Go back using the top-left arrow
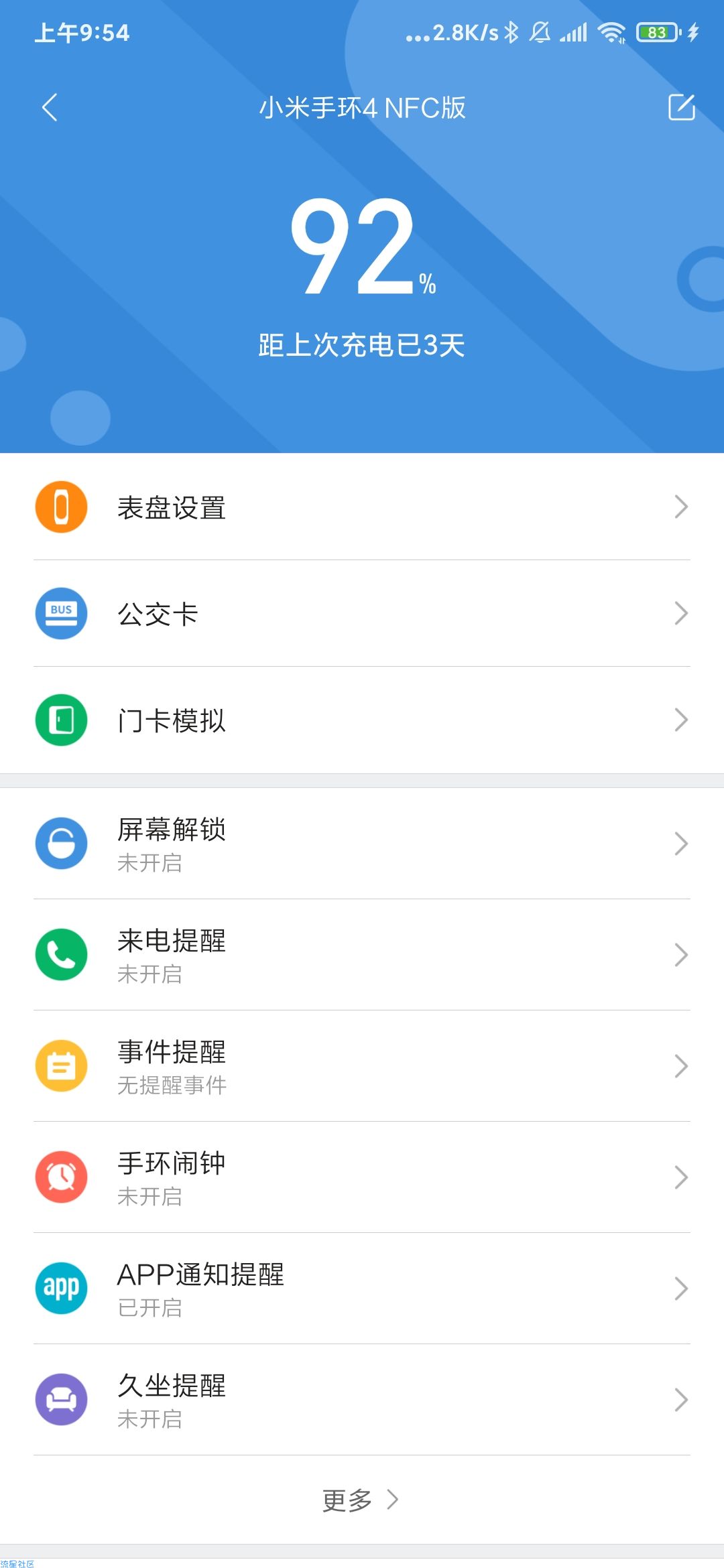724x1568 pixels. pyautogui.click(x=50, y=107)
